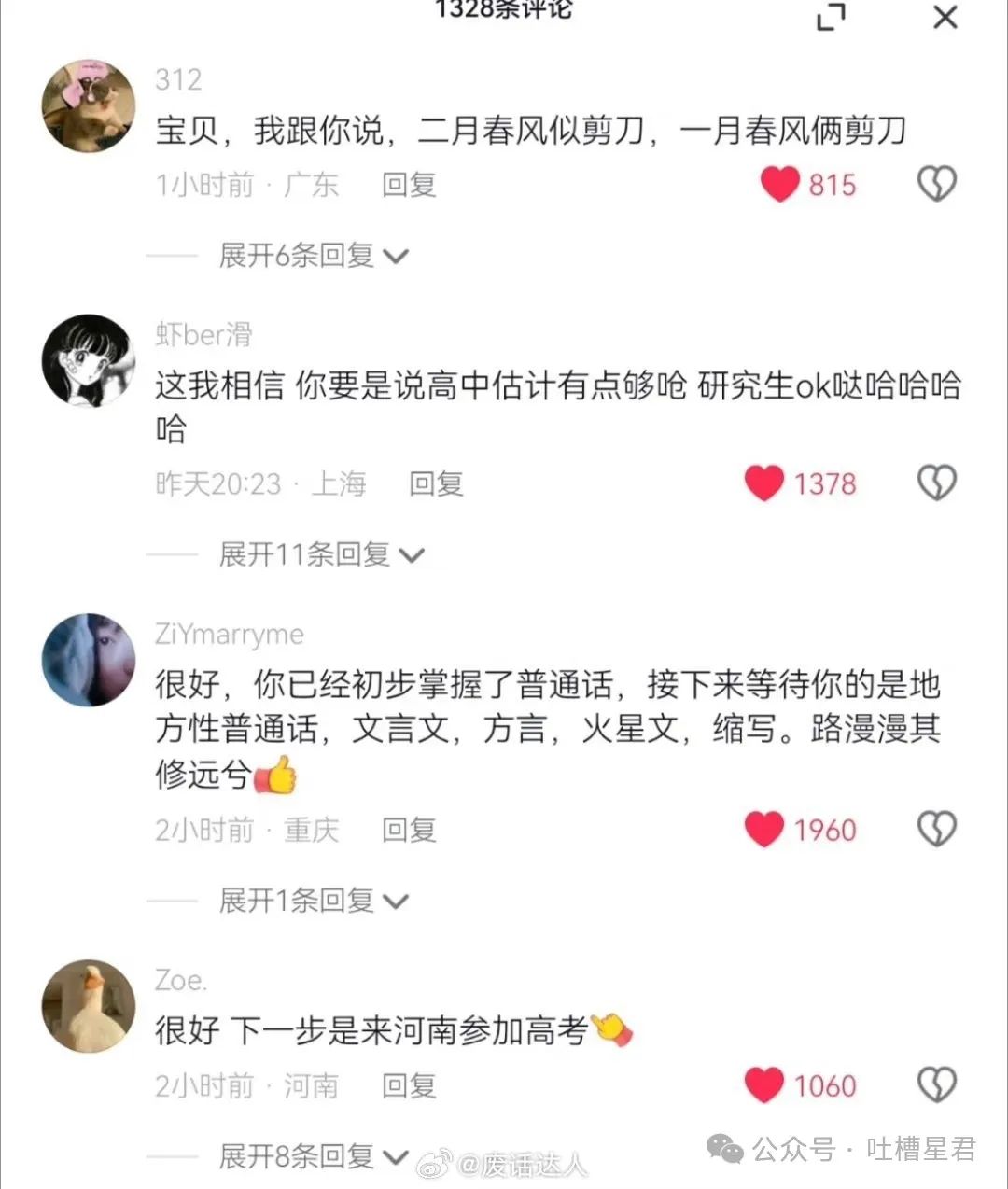
Task: Reply to Zoe.'s comment
Action: (409, 1085)
